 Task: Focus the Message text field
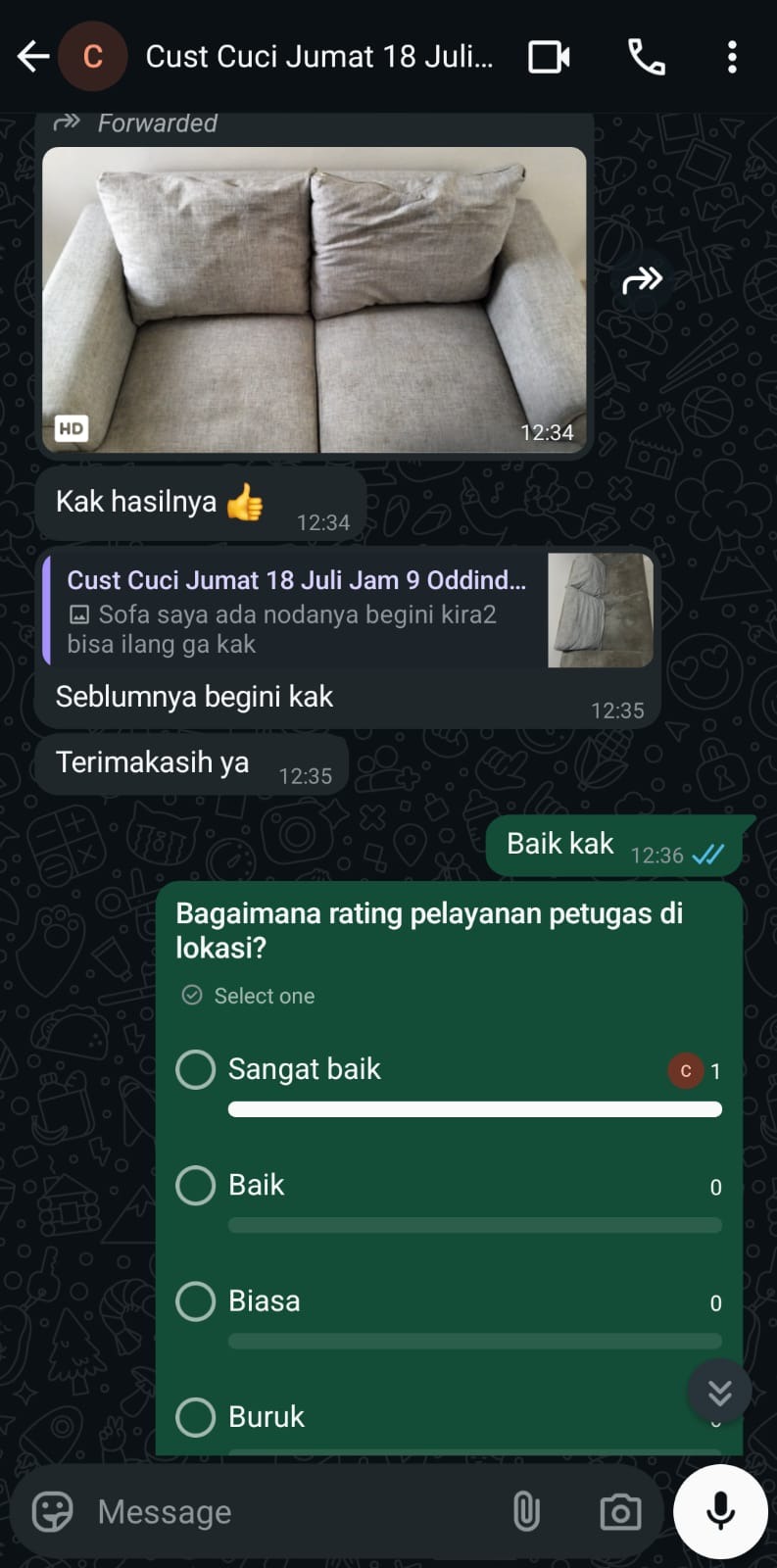294,1511
